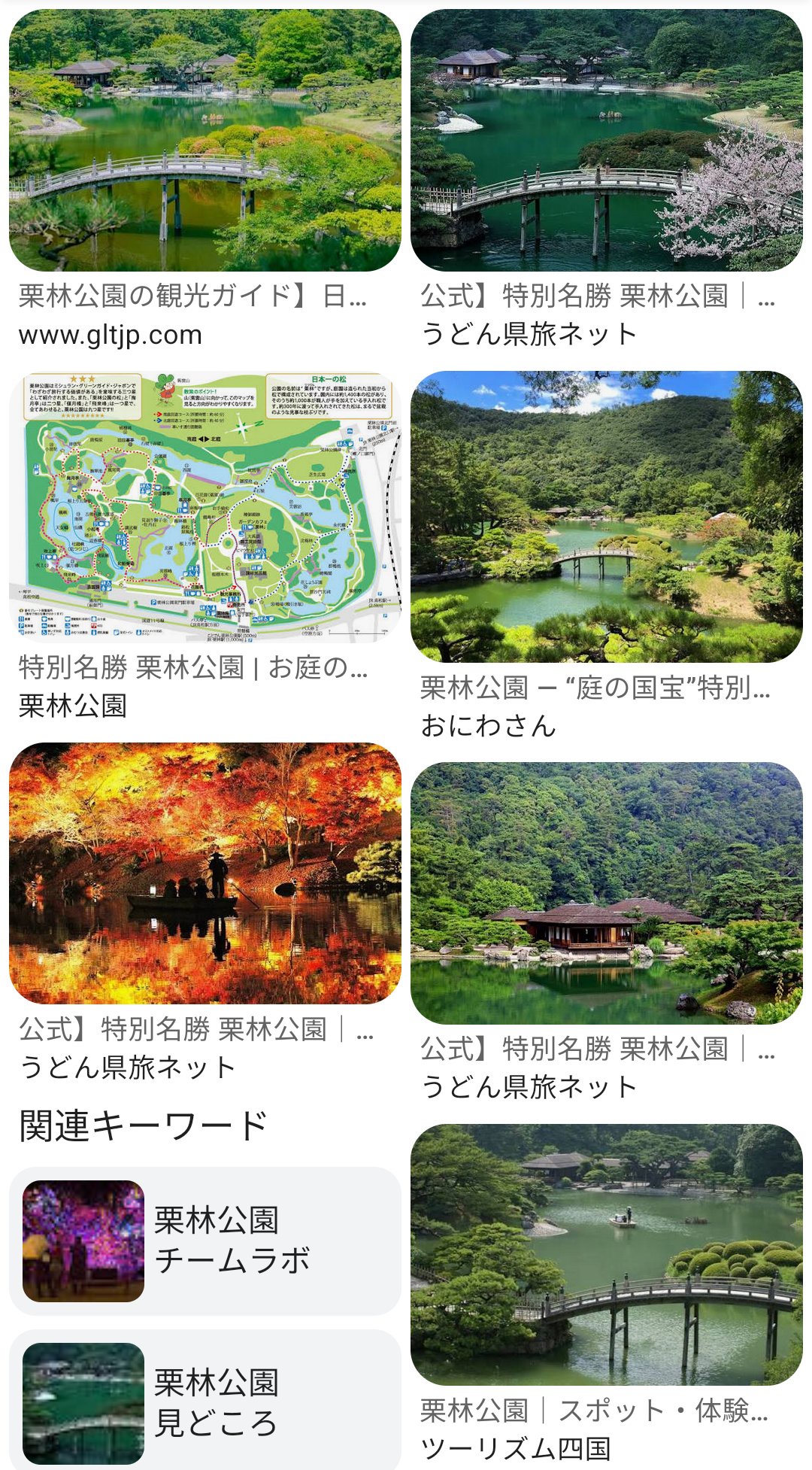Open the teahouse by pond photo result
This screenshot has height=1470, width=812.
click(x=606, y=893)
